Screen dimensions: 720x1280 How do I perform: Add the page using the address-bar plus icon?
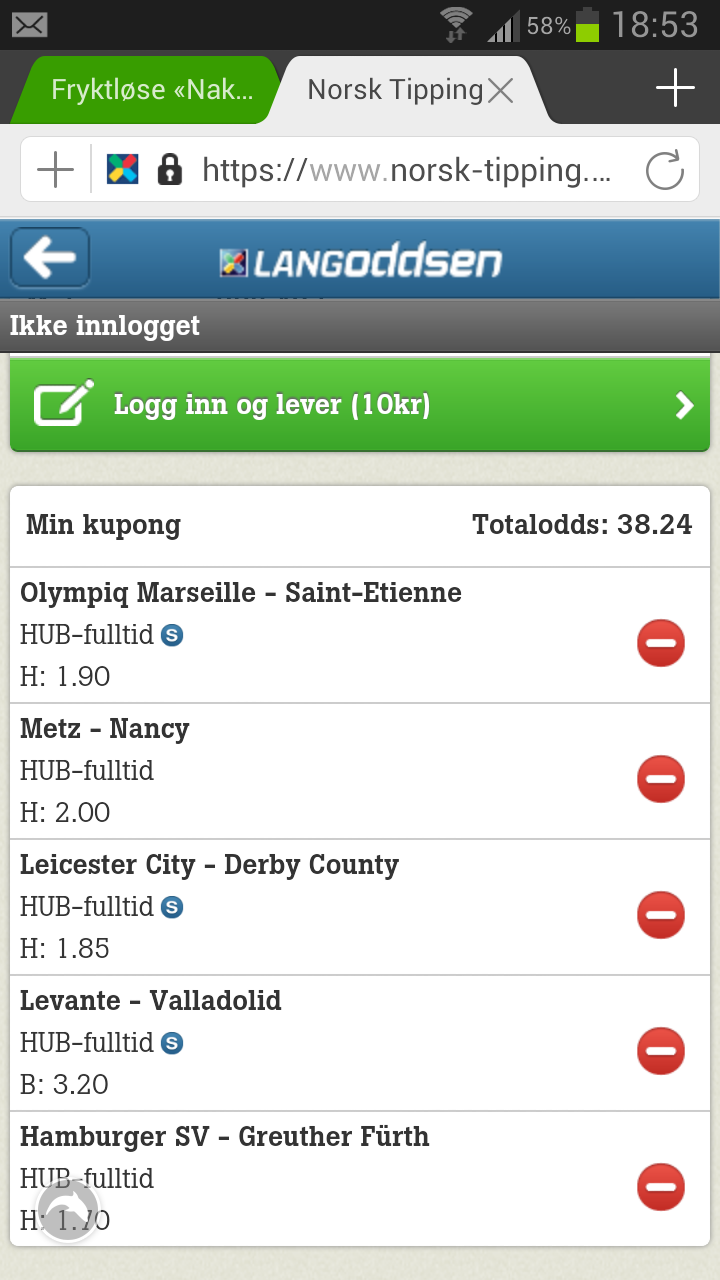[55, 170]
